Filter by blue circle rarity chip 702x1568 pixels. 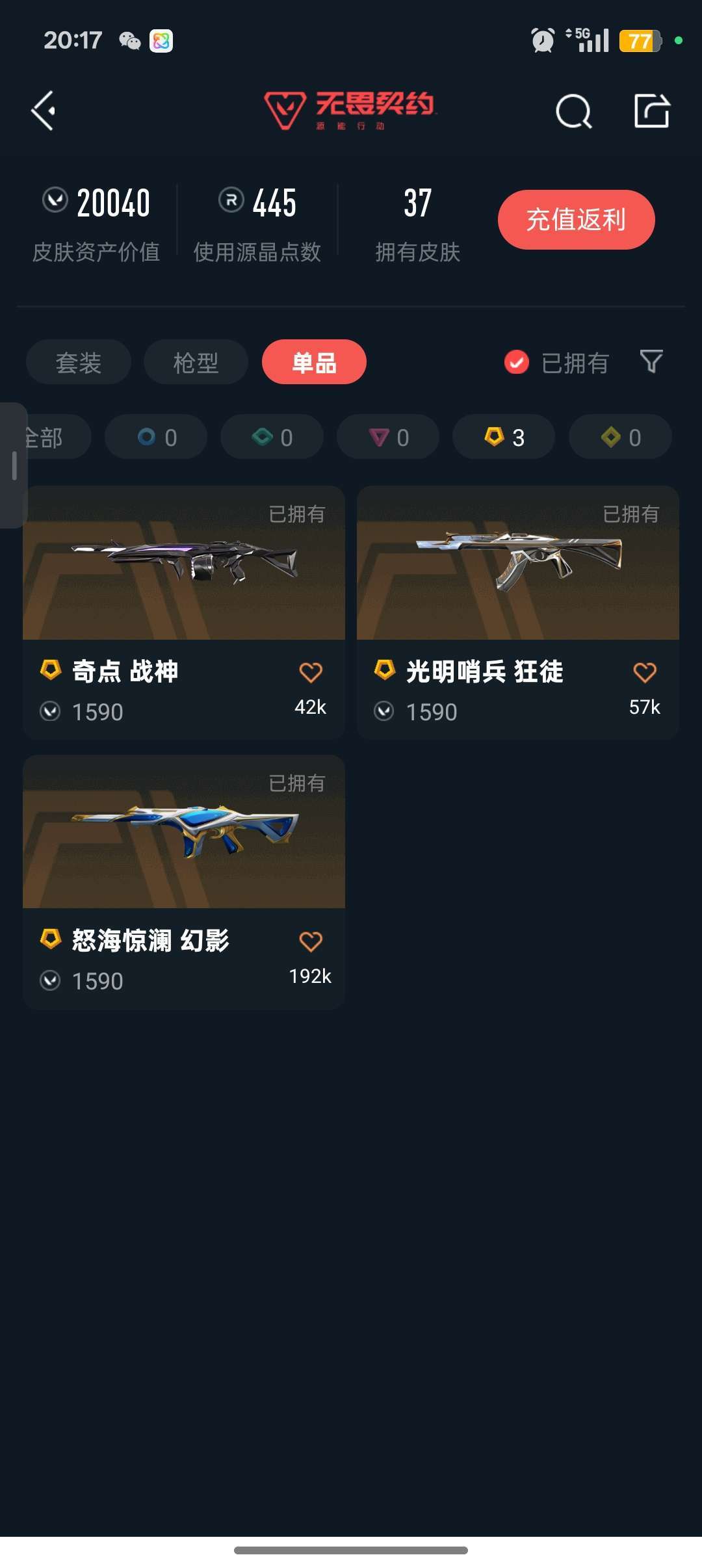coord(156,437)
